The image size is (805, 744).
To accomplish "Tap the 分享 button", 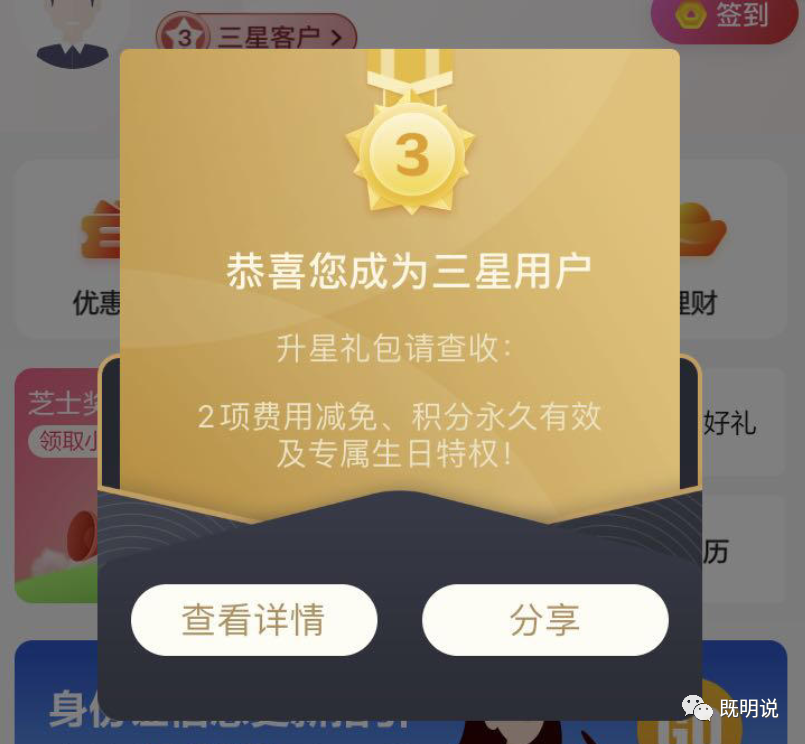I will tap(545, 620).
